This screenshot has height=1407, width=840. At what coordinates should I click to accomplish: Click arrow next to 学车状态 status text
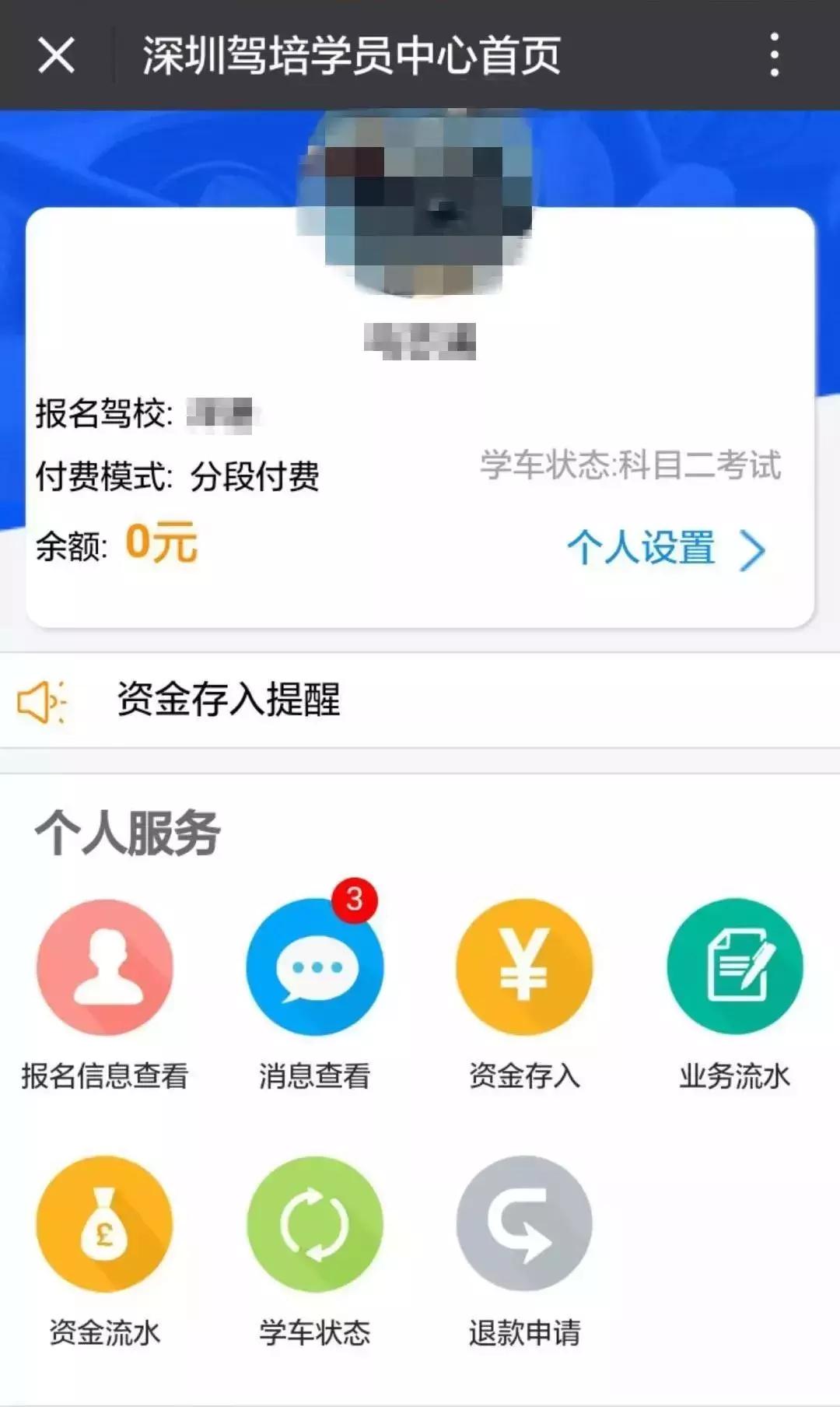pyautogui.click(x=751, y=551)
